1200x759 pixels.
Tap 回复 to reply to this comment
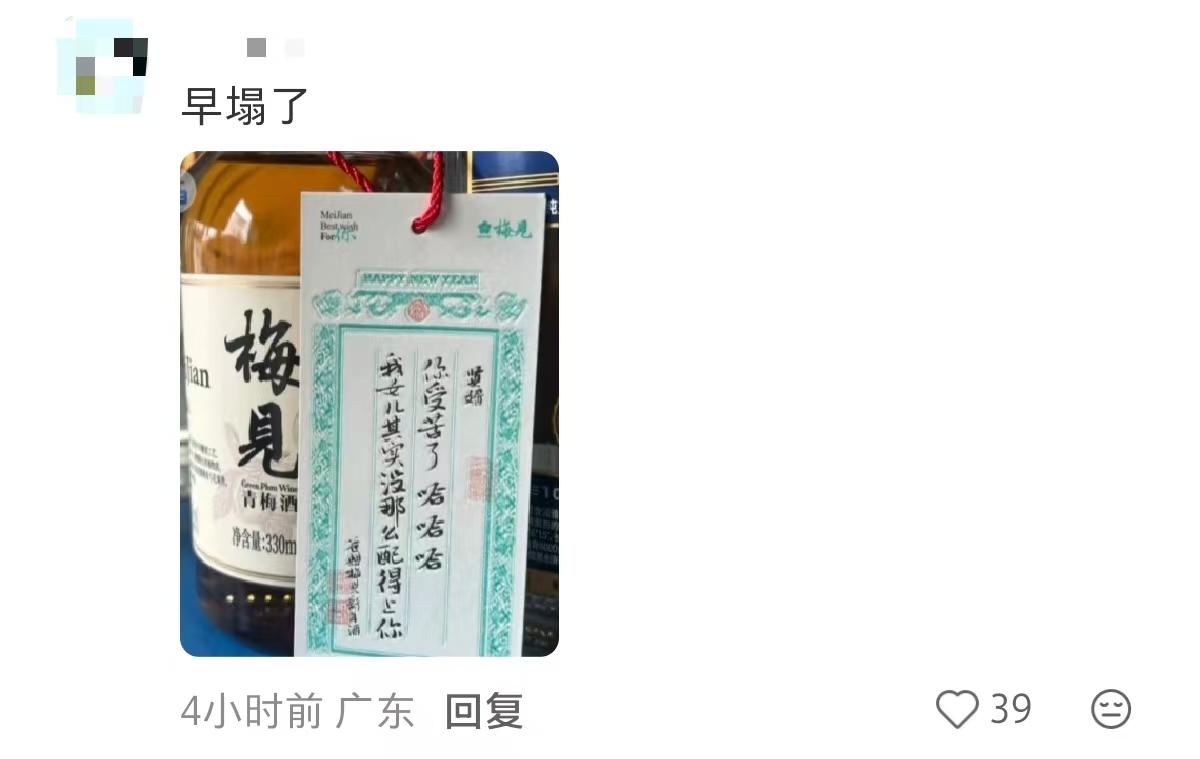[484, 711]
